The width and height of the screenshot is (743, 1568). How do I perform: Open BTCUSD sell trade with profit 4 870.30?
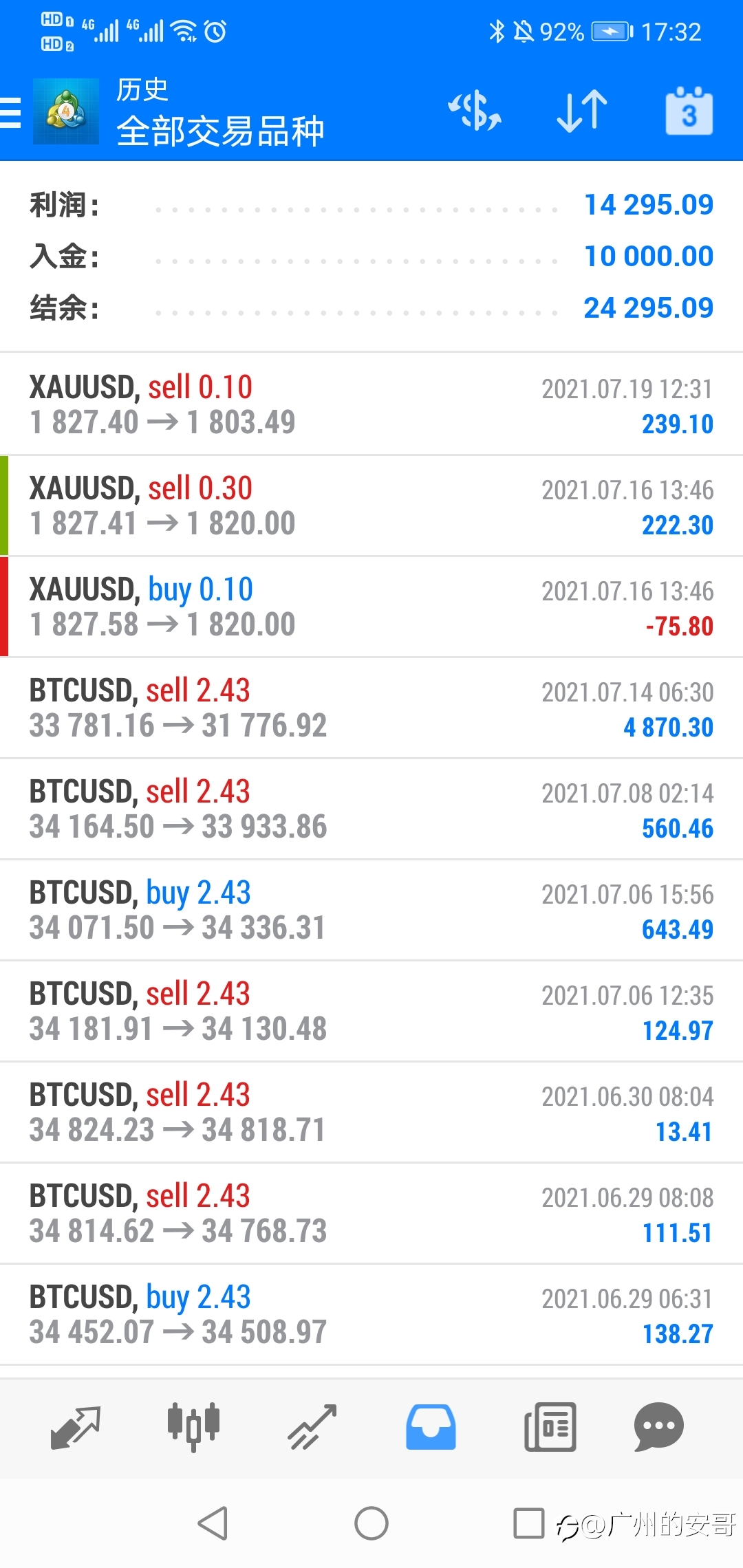(x=371, y=708)
